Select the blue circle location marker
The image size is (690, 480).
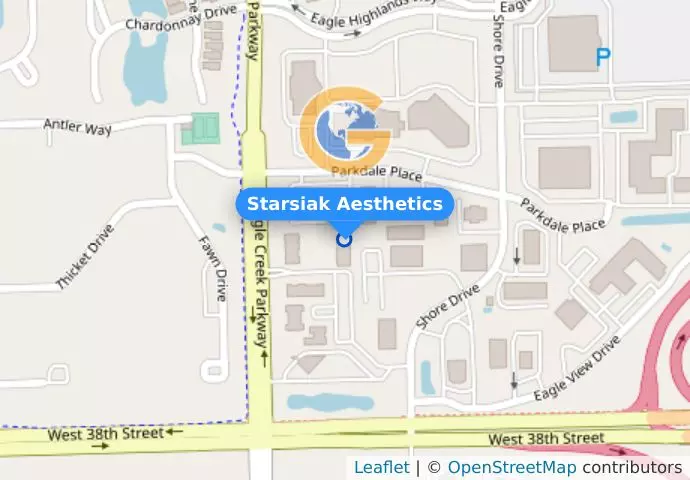345,239
